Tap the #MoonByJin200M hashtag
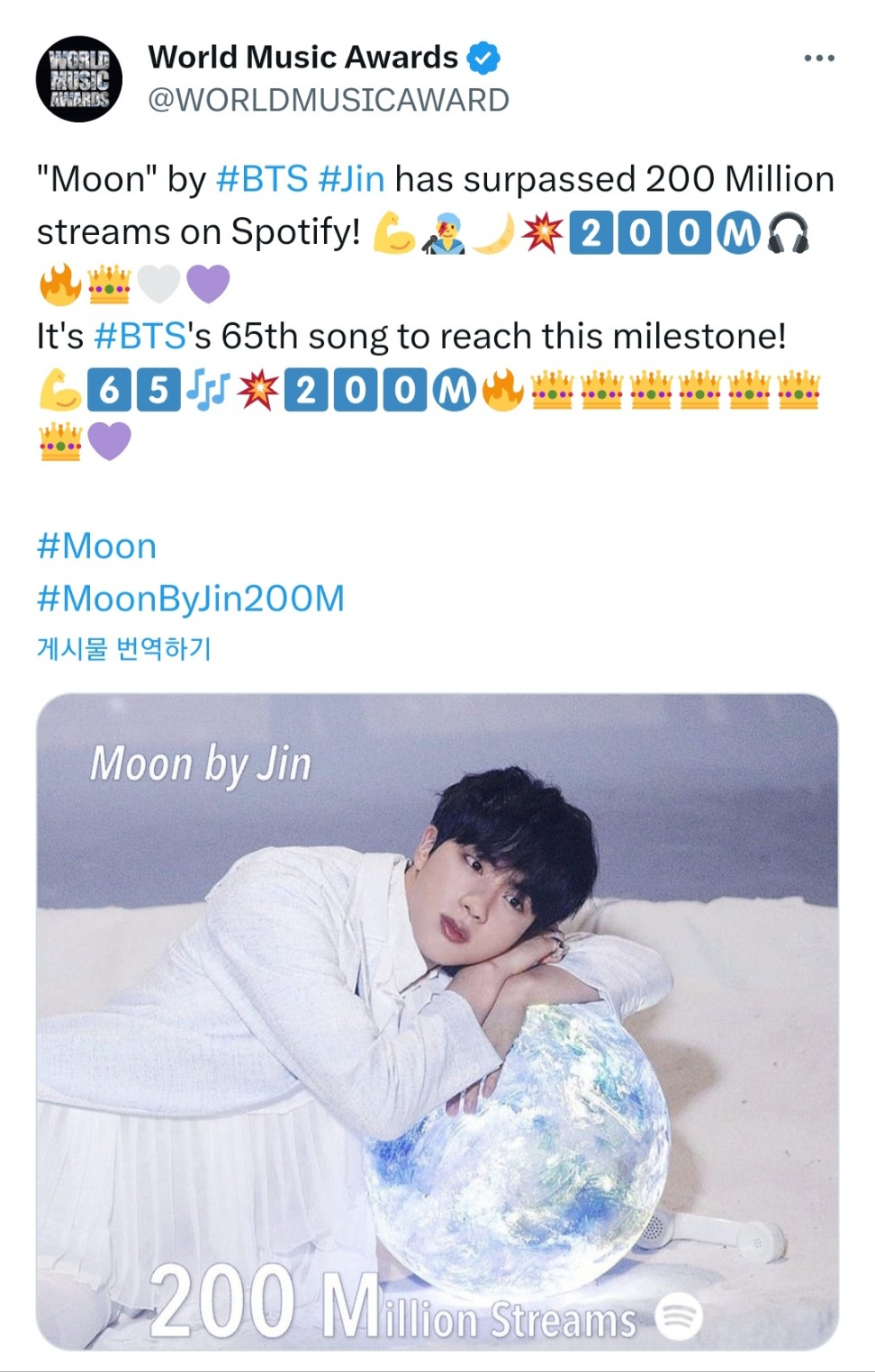Screen dimensions: 875x1372 click(x=190, y=599)
